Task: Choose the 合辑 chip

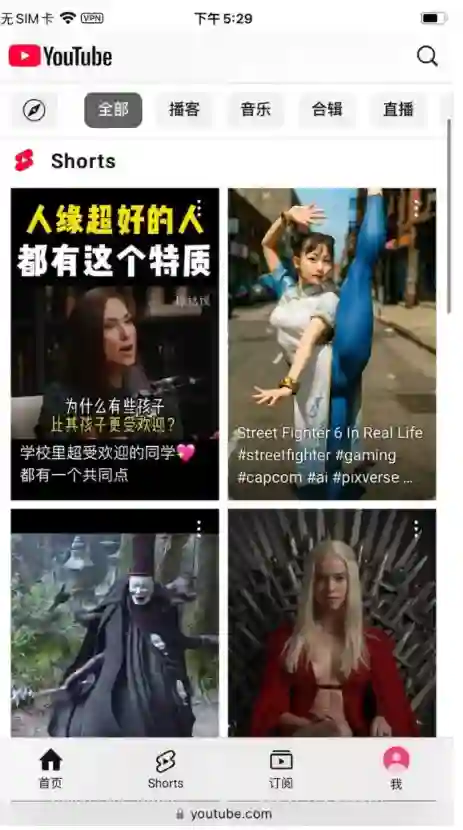Action: (x=327, y=110)
